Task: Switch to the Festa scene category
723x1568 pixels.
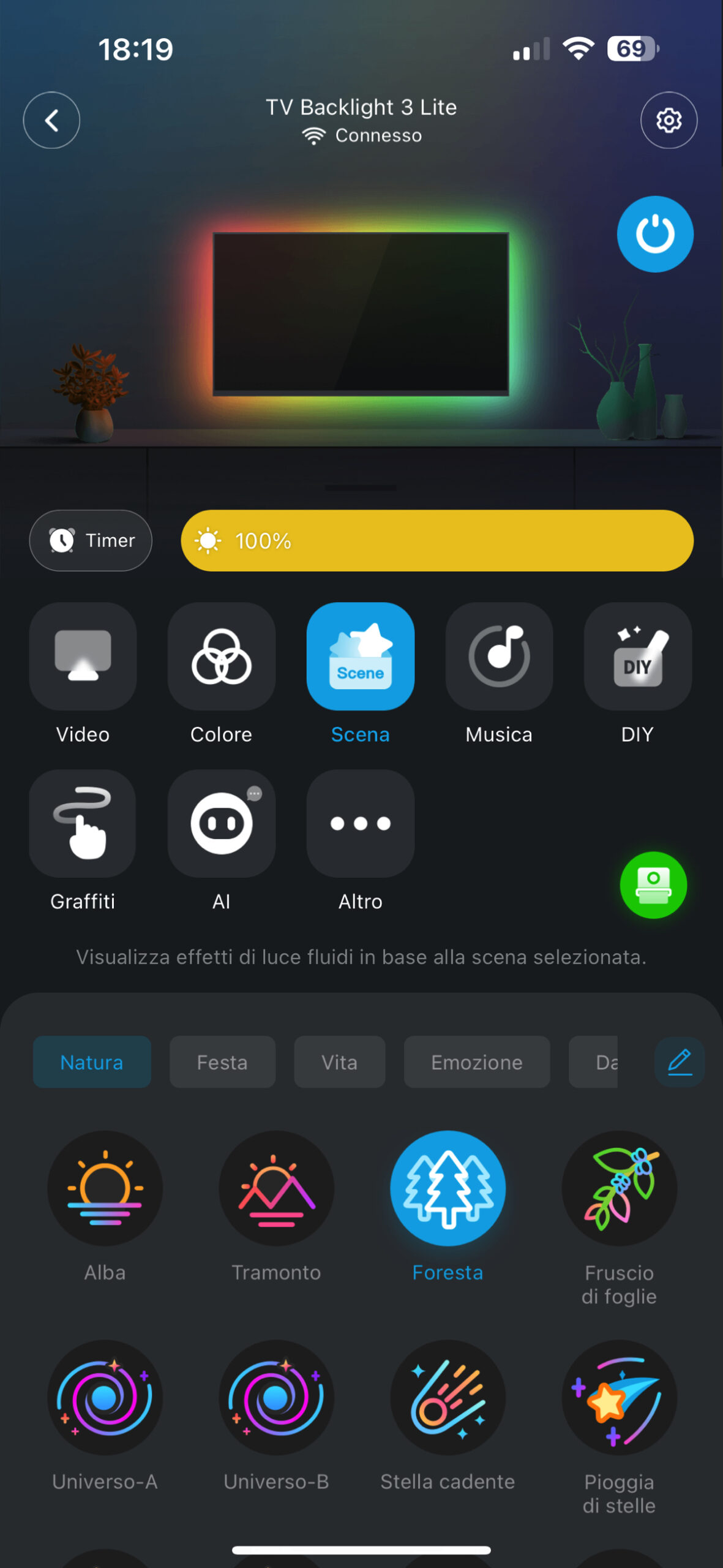Action: [222, 1062]
